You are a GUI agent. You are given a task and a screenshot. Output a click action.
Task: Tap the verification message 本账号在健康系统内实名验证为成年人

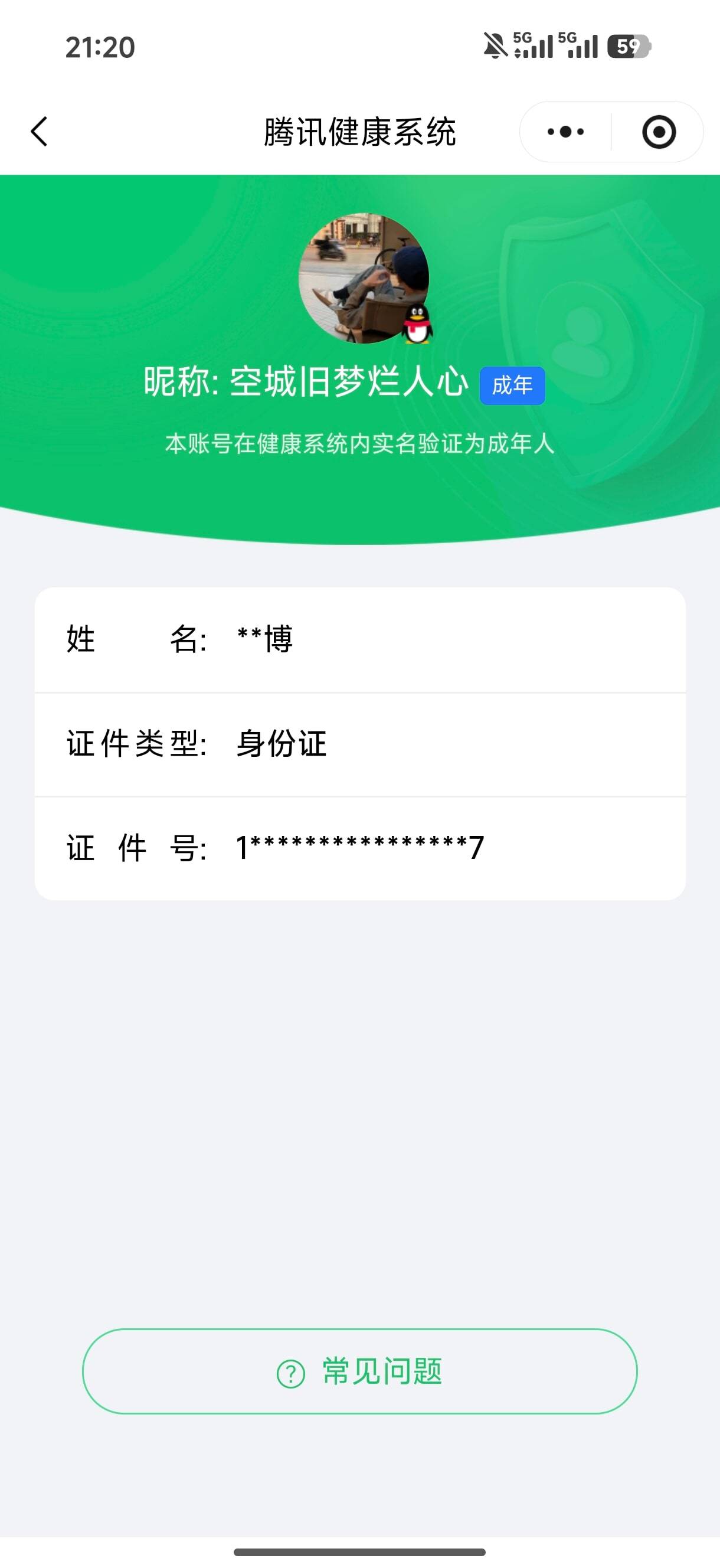[x=359, y=445]
